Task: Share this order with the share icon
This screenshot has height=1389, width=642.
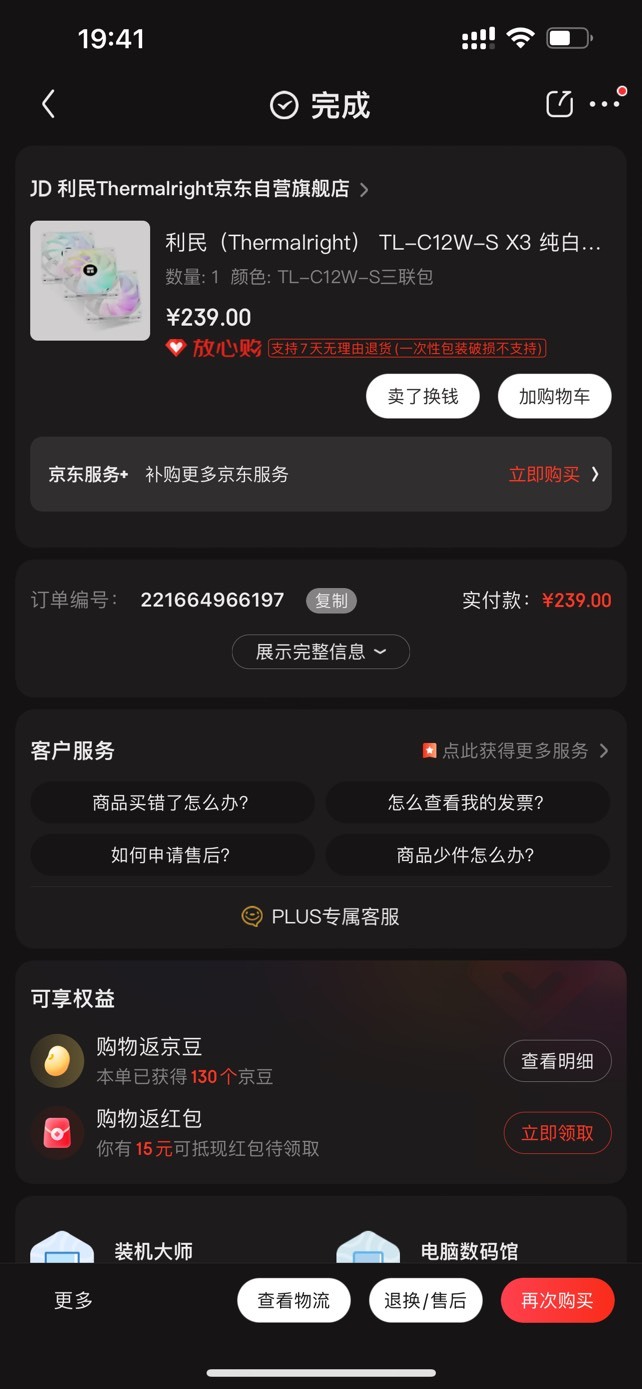Action: (x=559, y=103)
